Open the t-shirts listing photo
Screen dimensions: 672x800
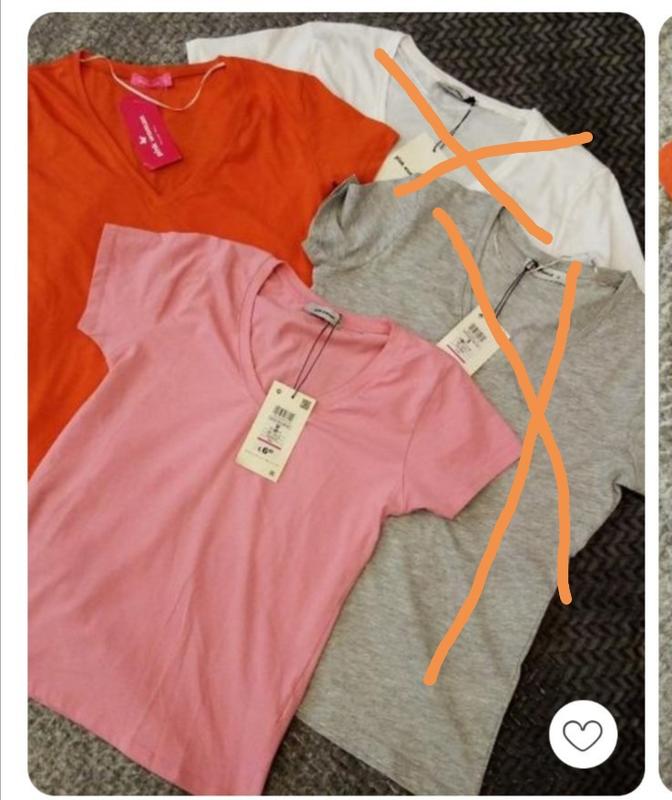300,400
